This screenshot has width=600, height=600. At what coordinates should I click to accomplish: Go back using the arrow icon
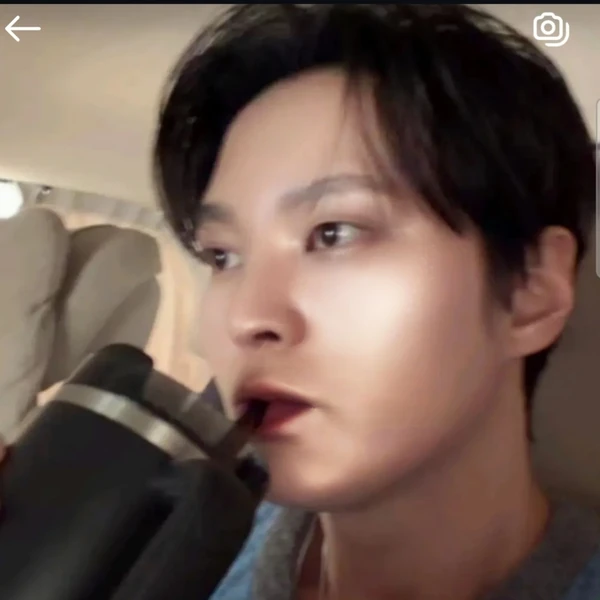coord(22,29)
